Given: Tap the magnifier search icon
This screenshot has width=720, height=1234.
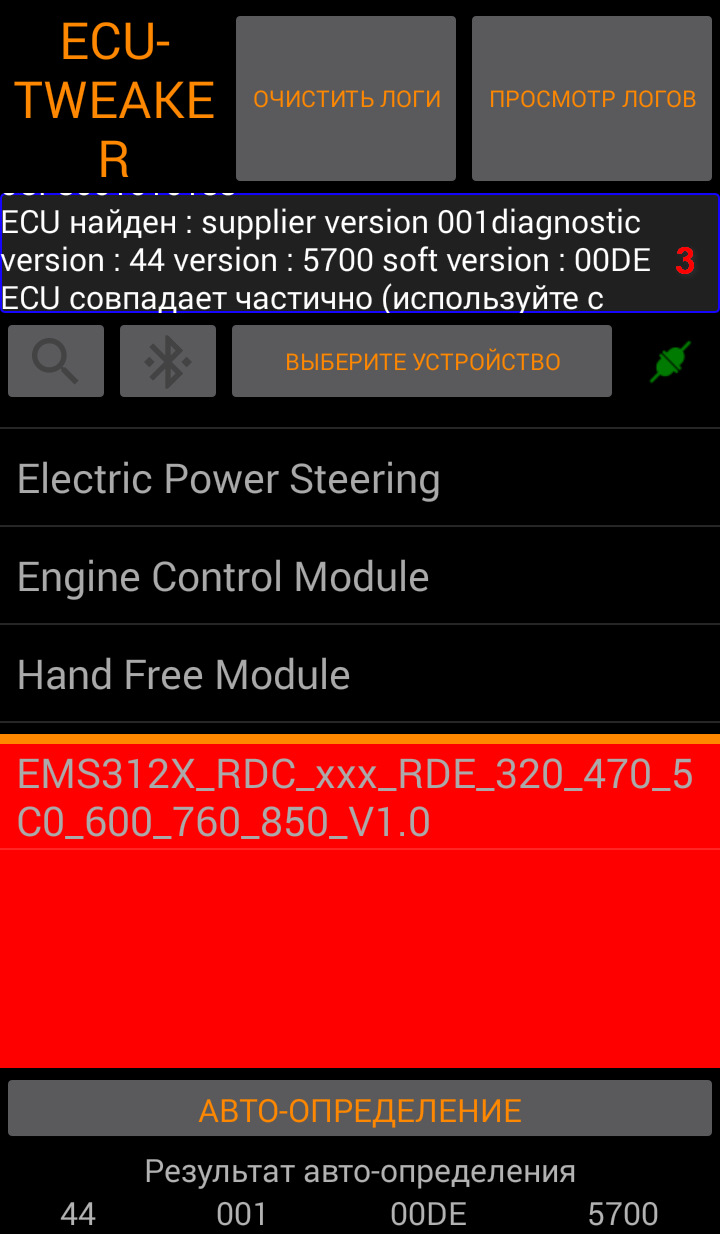Looking at the screenshot, I should tap(56, 361).
